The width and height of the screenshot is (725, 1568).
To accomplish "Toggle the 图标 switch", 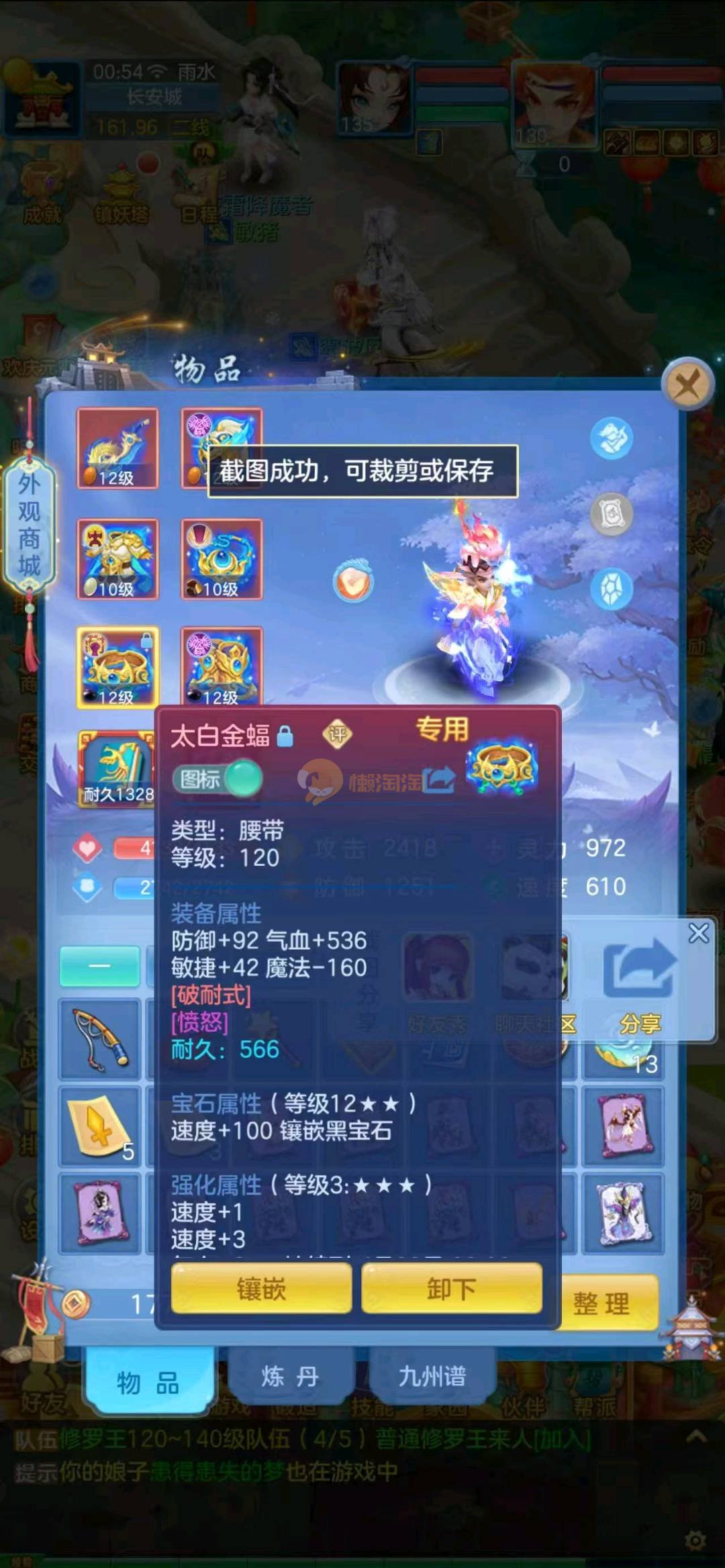I will (217, 779).
